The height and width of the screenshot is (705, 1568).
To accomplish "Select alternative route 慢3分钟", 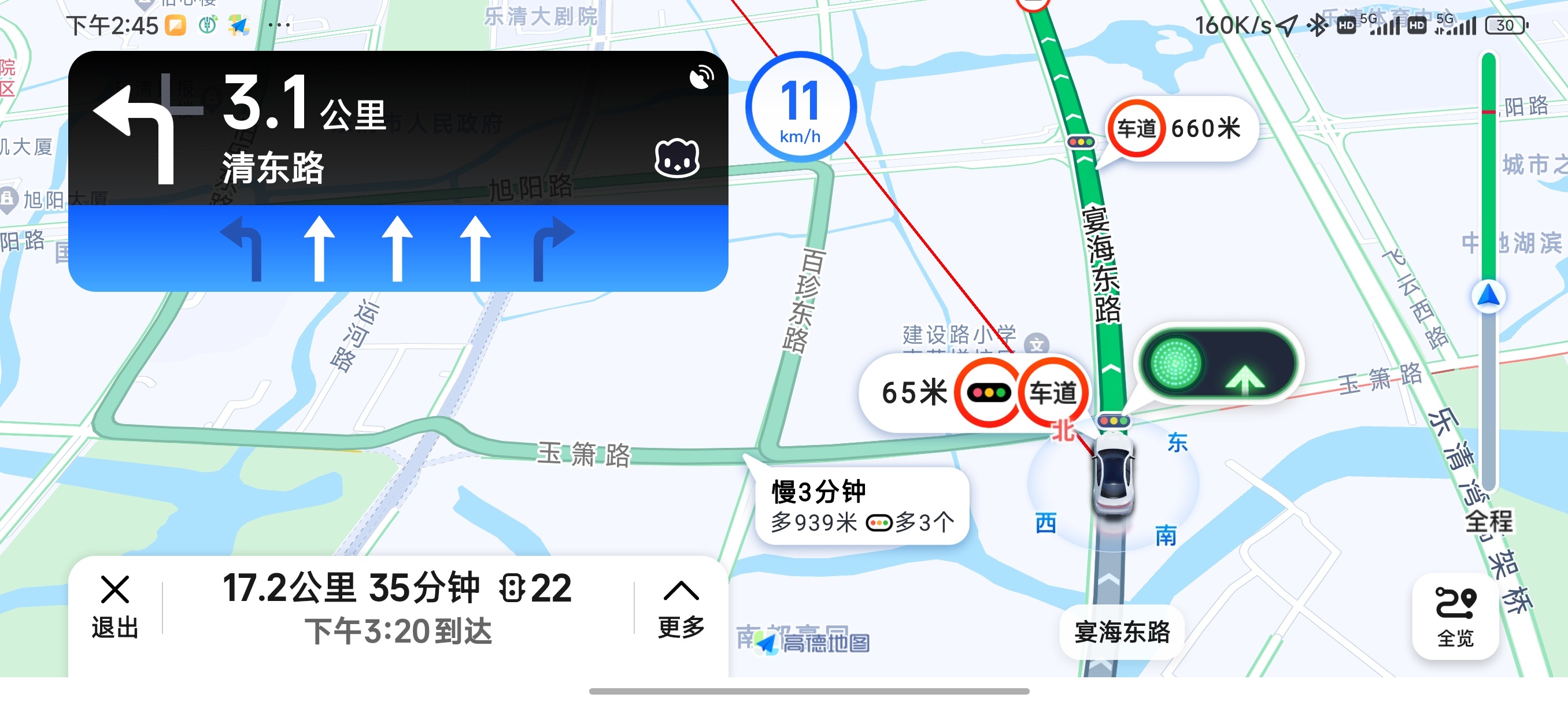I will [861, 506].
